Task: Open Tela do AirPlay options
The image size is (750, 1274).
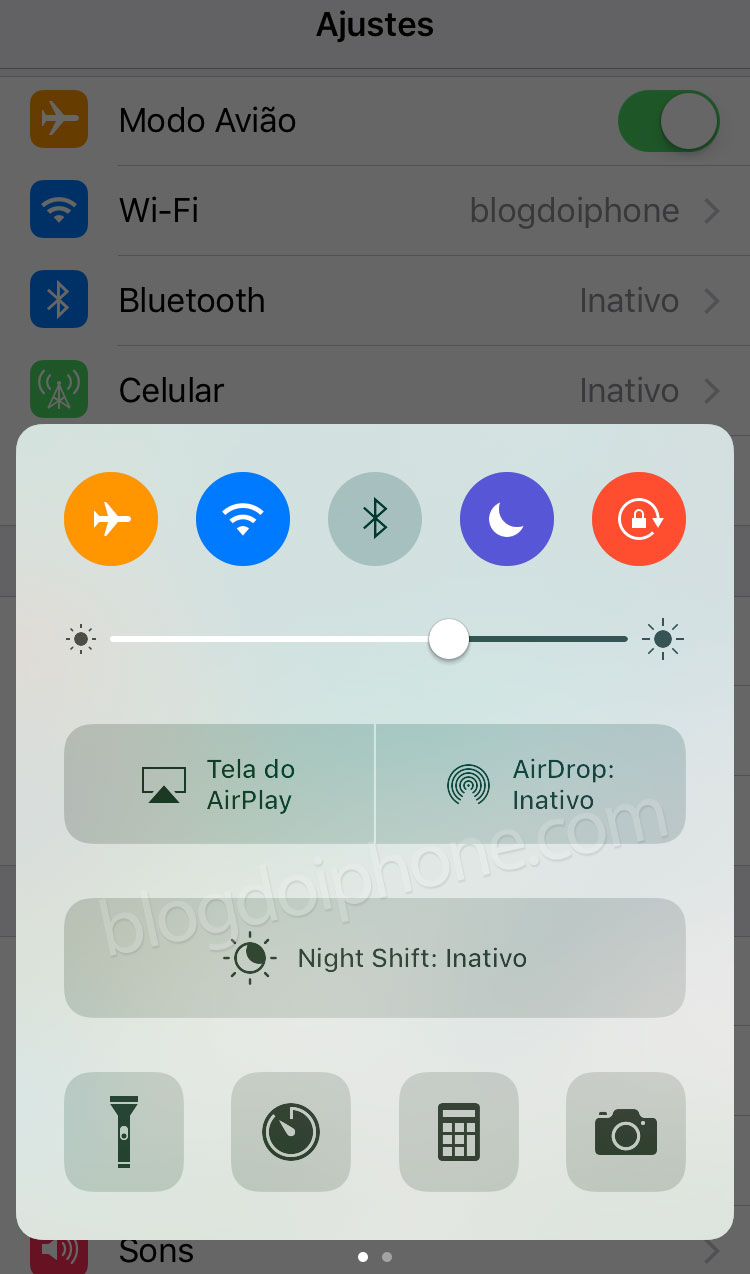Action: pyautogui.click(x=219, y=784)
